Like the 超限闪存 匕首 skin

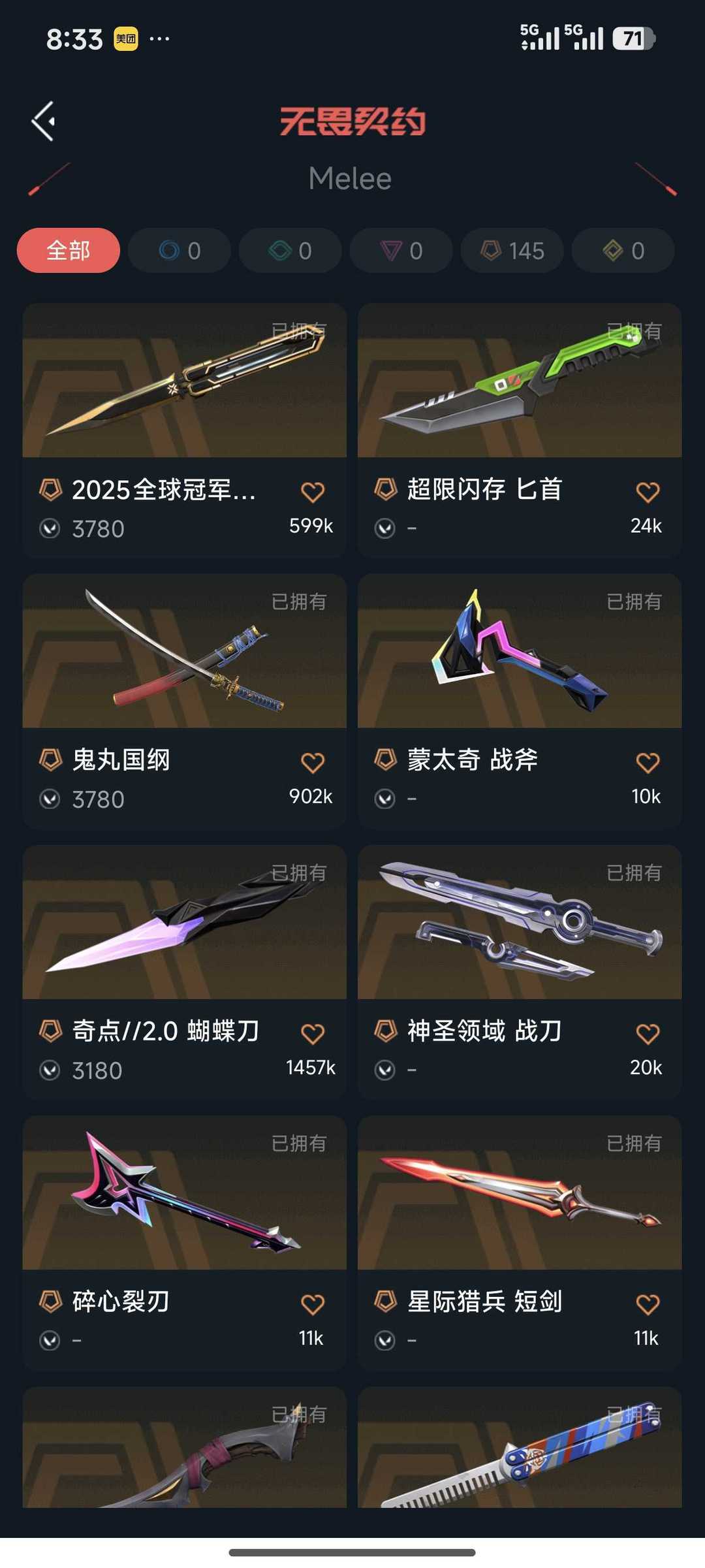[x=648, y=492]
